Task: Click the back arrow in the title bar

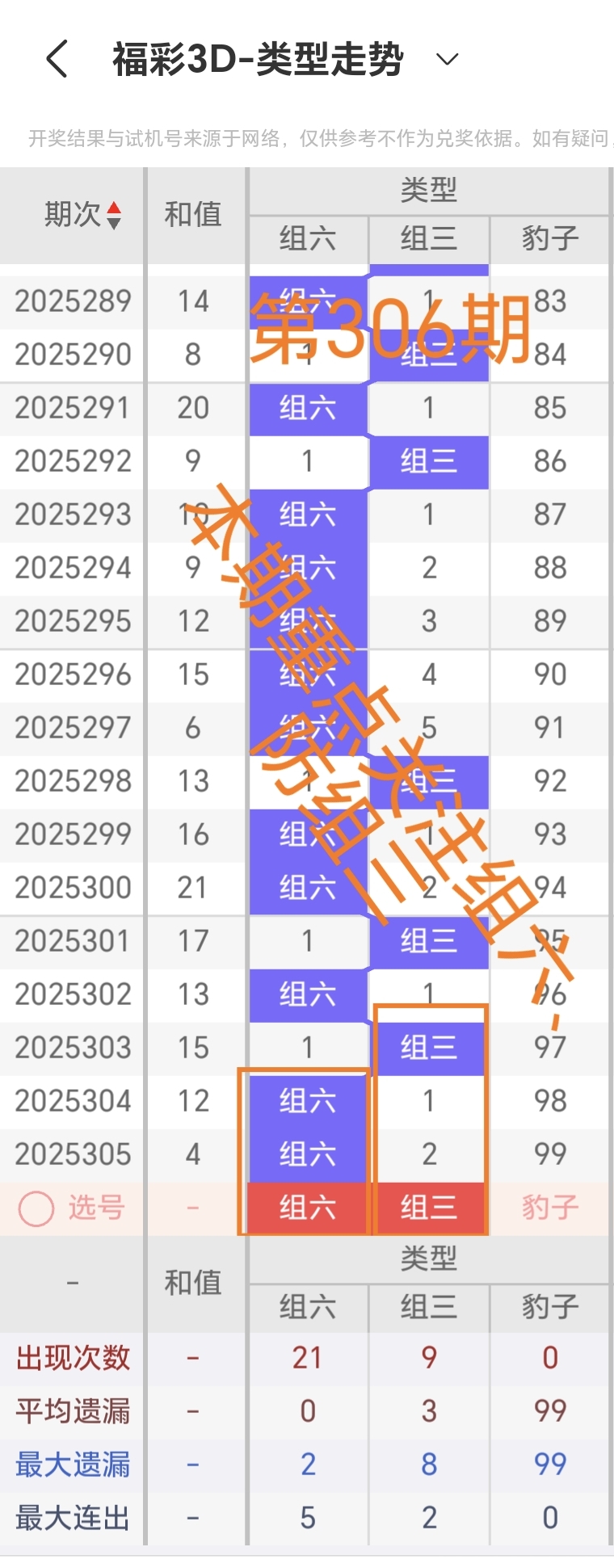Action: pyautogui.click(x=55, y=58)
